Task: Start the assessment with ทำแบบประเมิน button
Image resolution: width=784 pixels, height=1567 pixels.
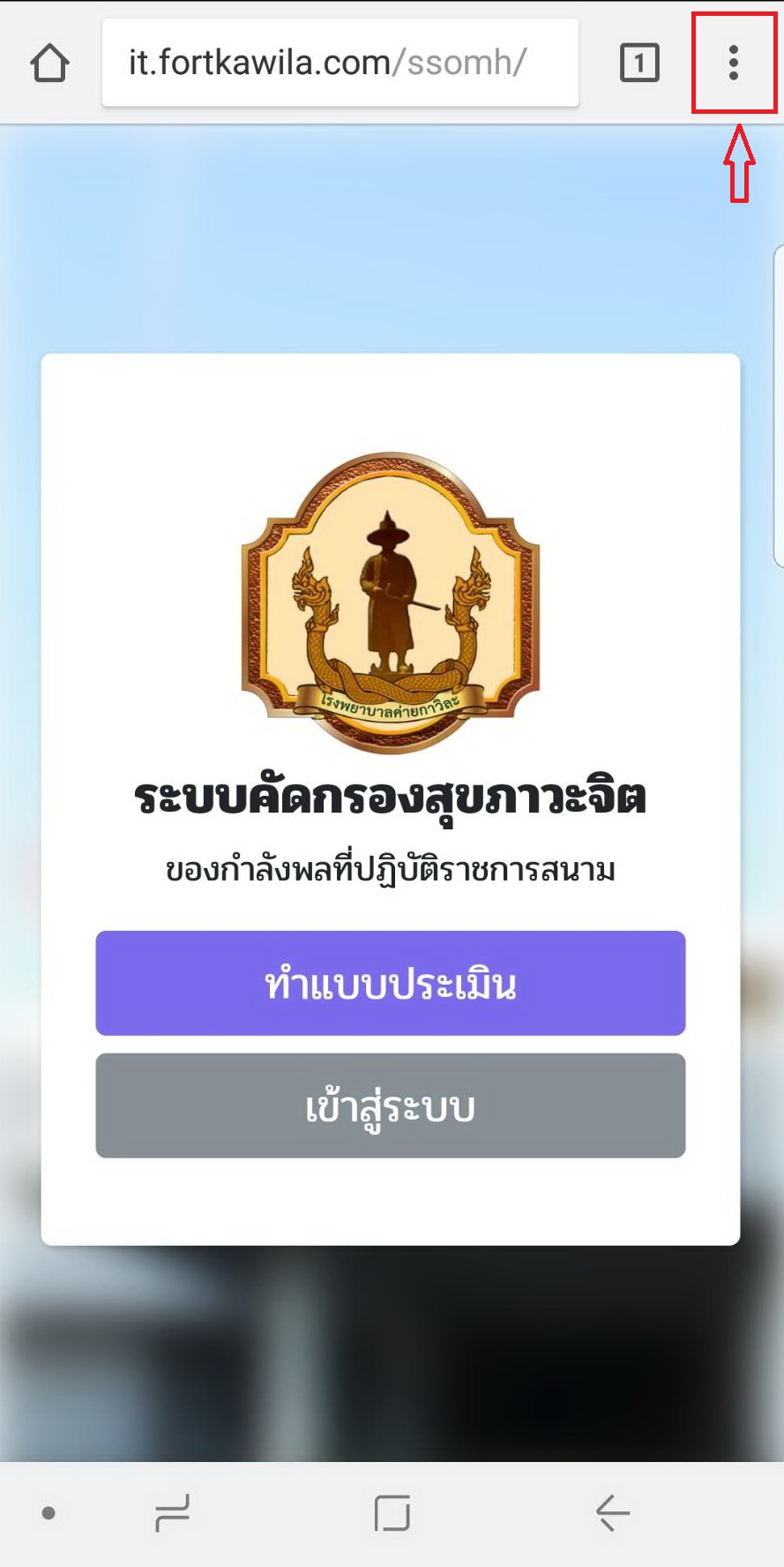Action: (x=391, y=983)
